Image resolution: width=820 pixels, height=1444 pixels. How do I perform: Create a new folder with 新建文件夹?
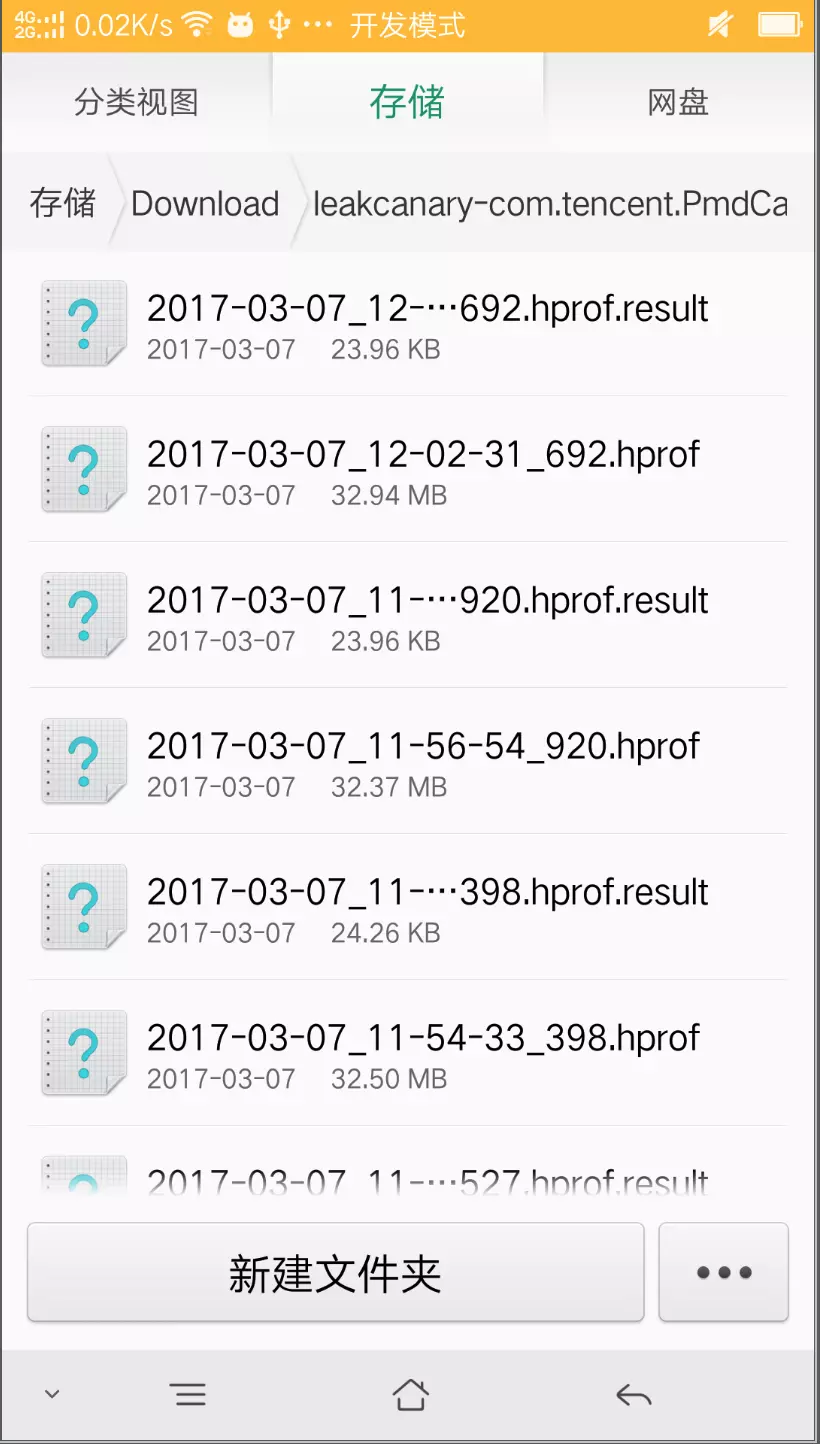(x=335, y=1272)
